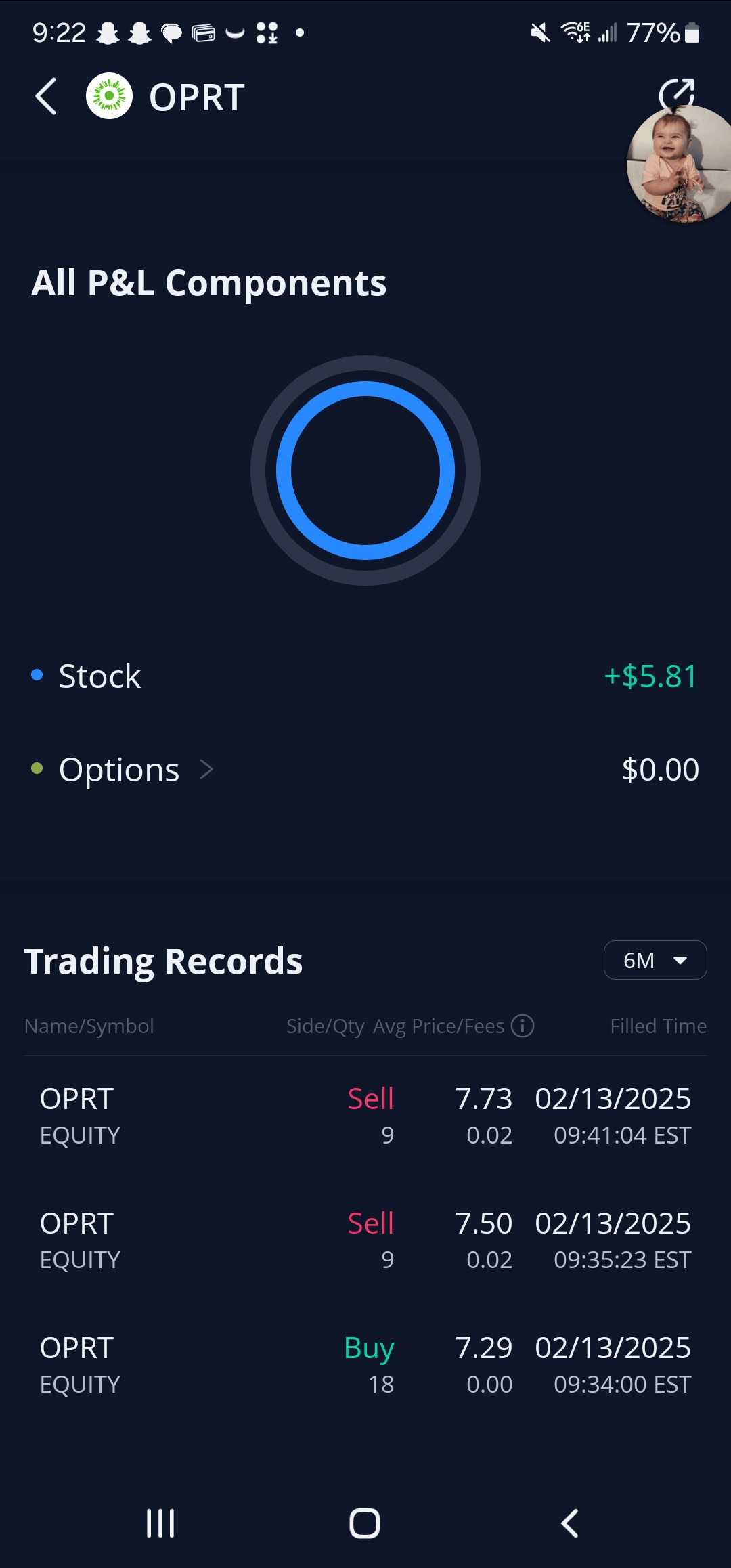This screenshot has height=1568, width=731.
Task: Open the Buy 18 shares record
Action: pyautogui.click(x=365, y=1365)
